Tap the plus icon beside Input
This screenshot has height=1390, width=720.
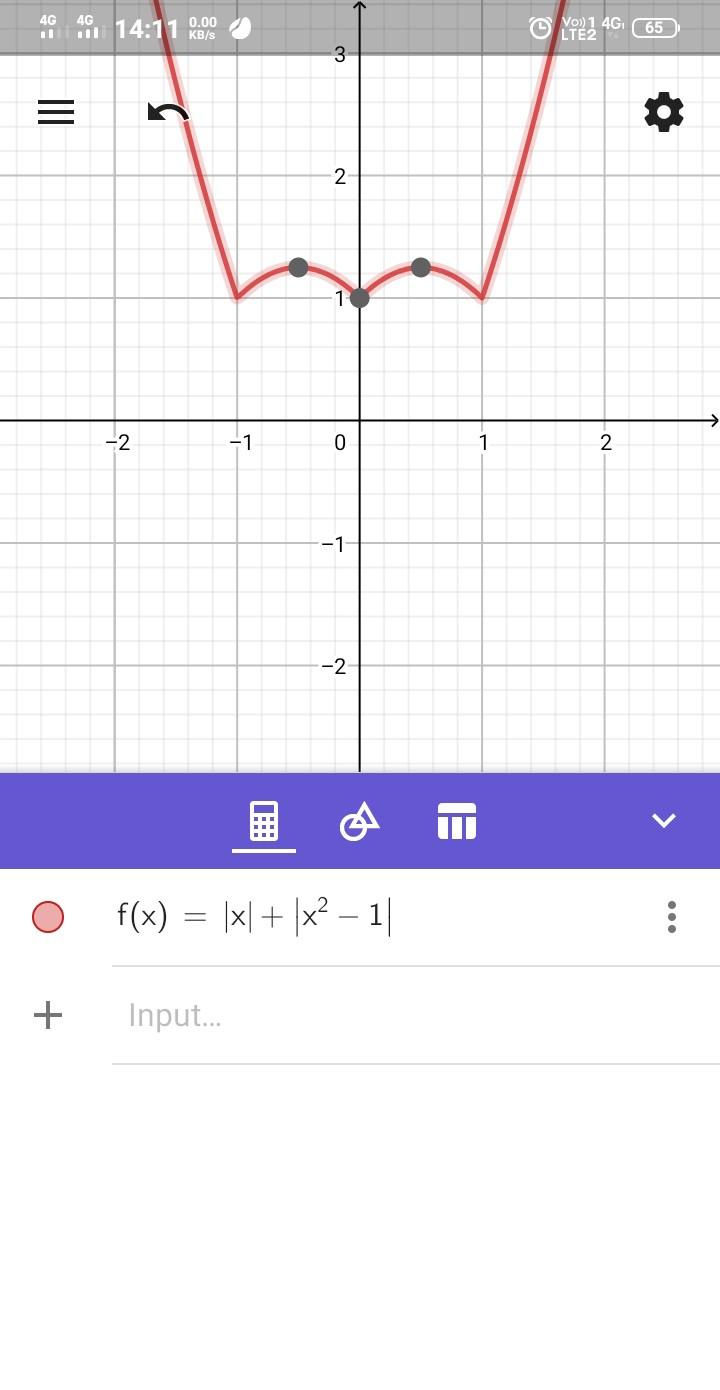[48, 1016]
